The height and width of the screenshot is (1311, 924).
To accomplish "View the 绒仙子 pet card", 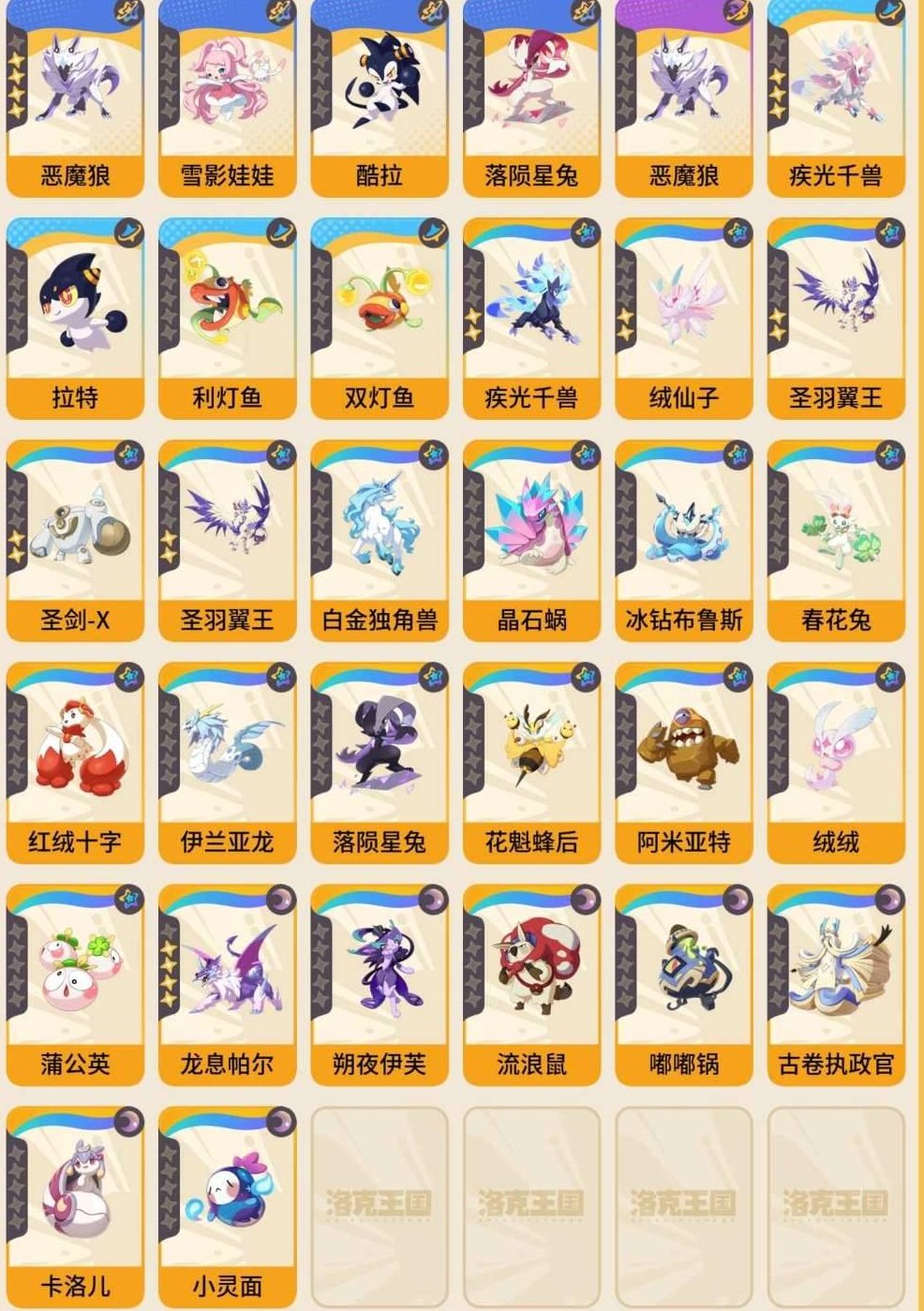I will pyautogui.click(x=683, y=319).
